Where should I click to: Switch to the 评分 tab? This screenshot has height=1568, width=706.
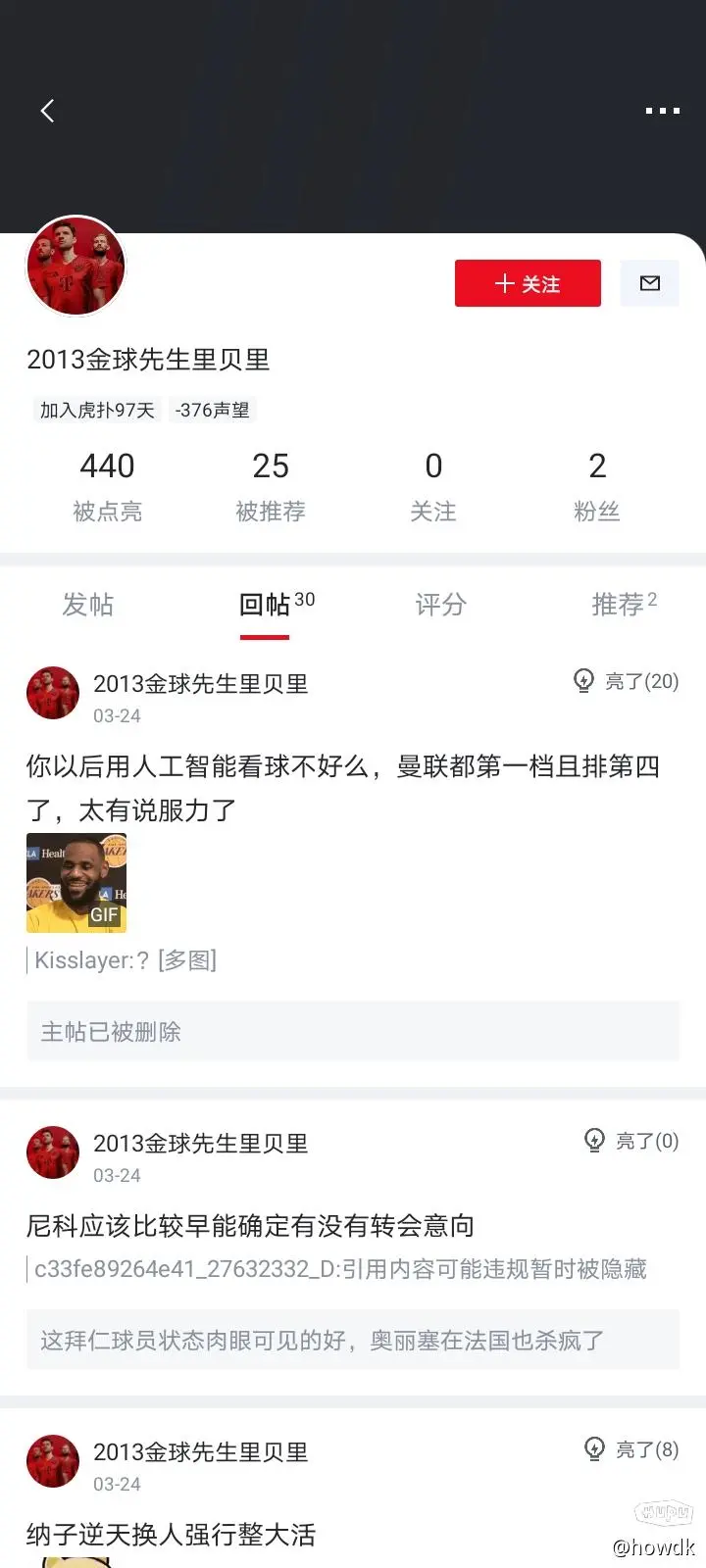click(x=440, y=605)
